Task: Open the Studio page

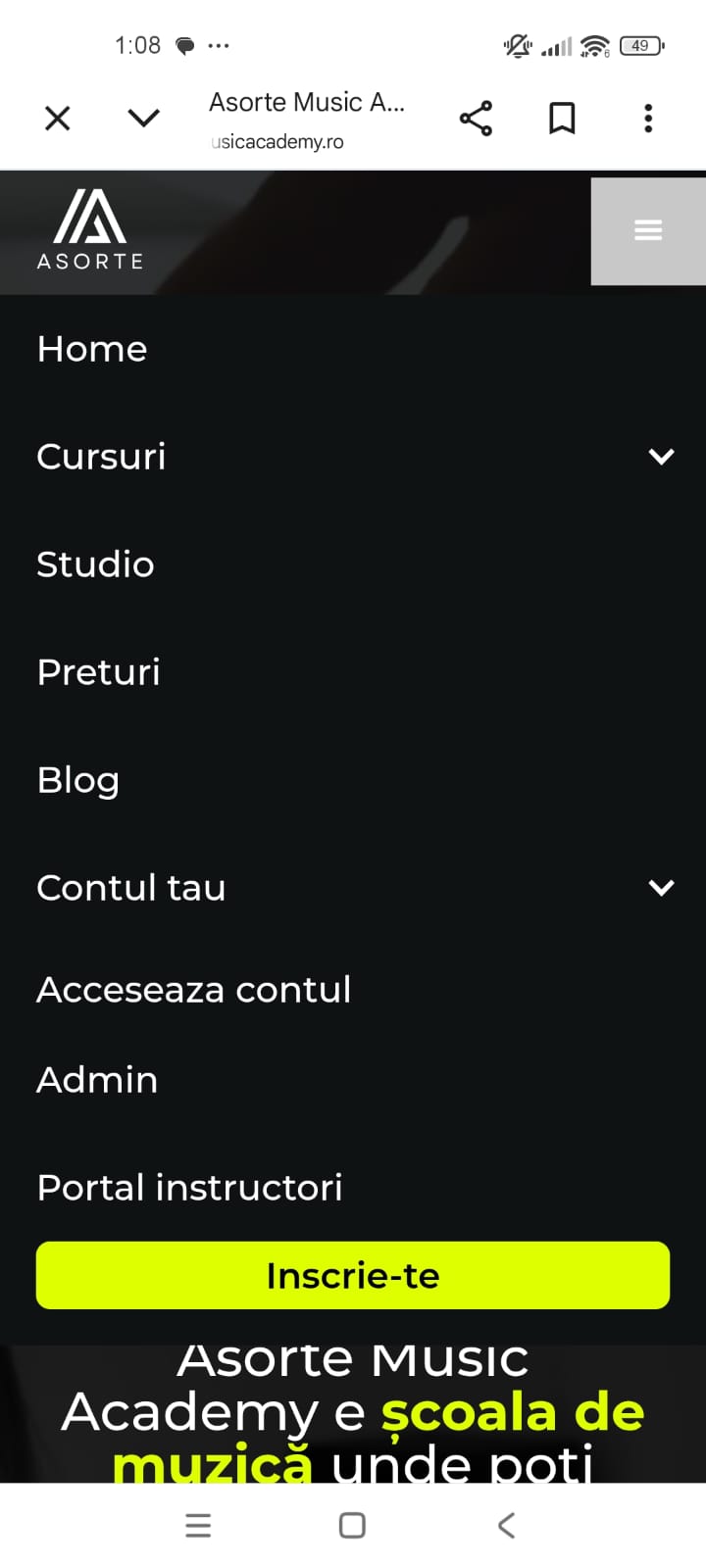Action: pos(95,564)
